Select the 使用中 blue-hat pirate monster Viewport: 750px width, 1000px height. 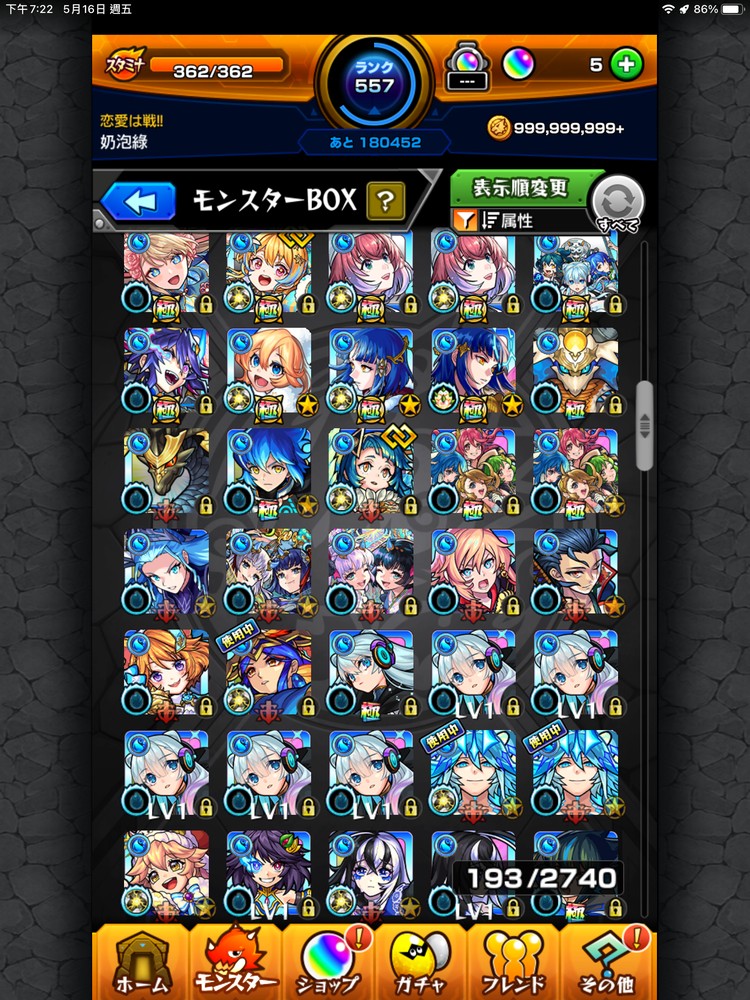pyautogui.click(x=268, y=671)
